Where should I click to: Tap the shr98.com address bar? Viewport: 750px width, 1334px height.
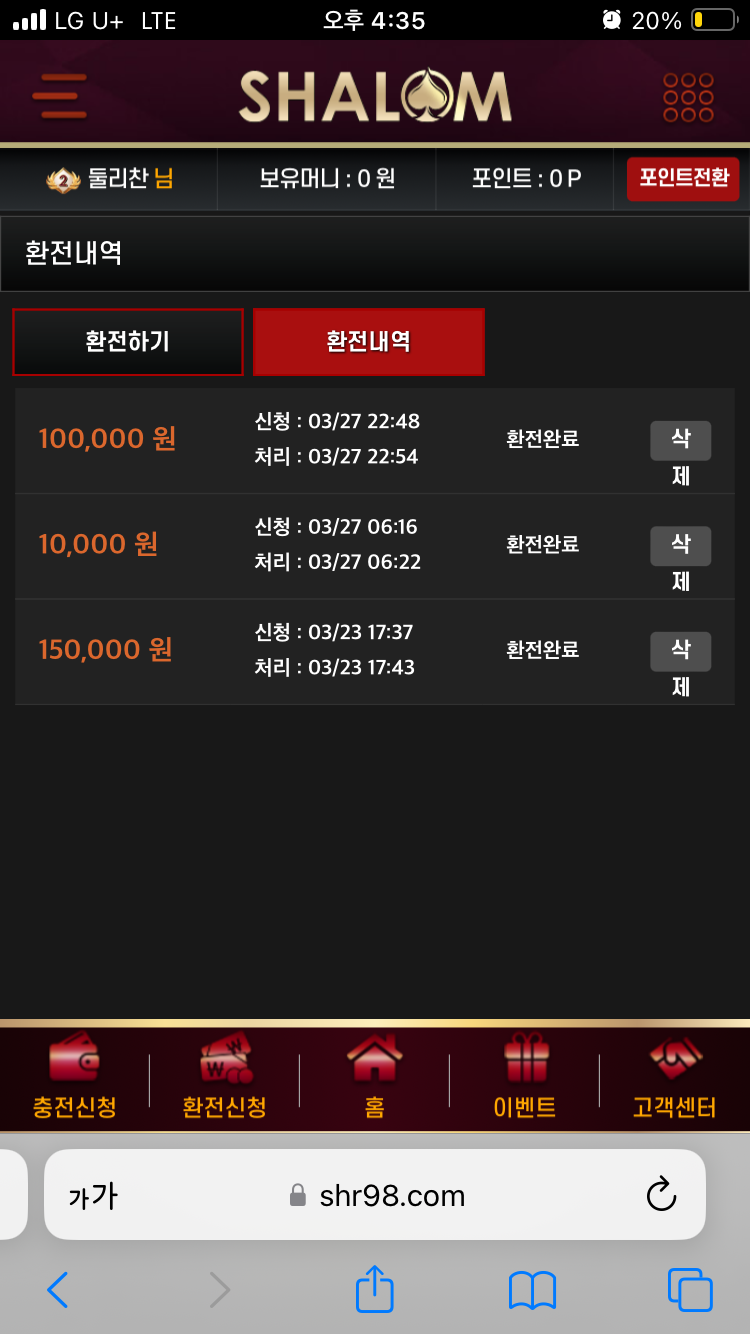click(392, 1195)
